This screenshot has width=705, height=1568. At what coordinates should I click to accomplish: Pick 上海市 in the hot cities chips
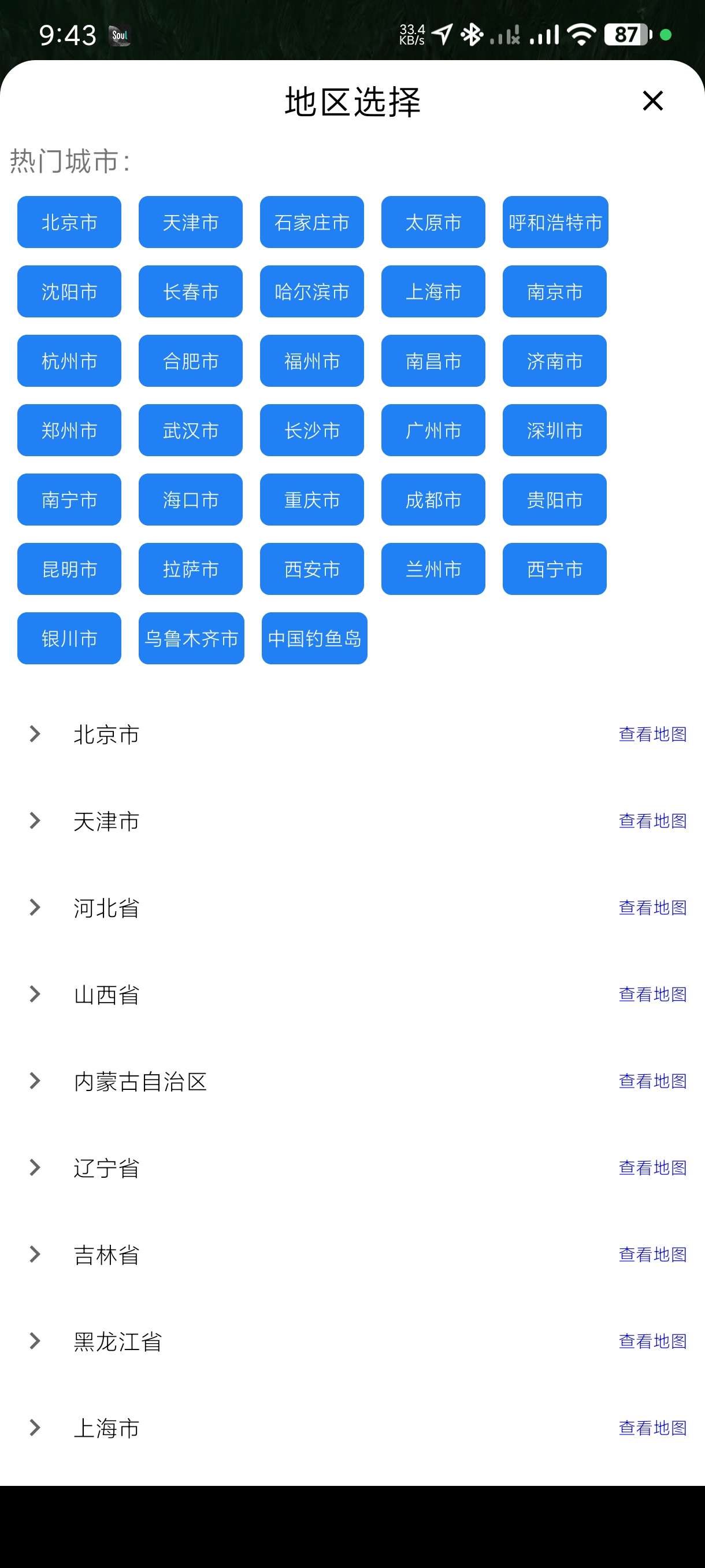click(x=433, y=291)
